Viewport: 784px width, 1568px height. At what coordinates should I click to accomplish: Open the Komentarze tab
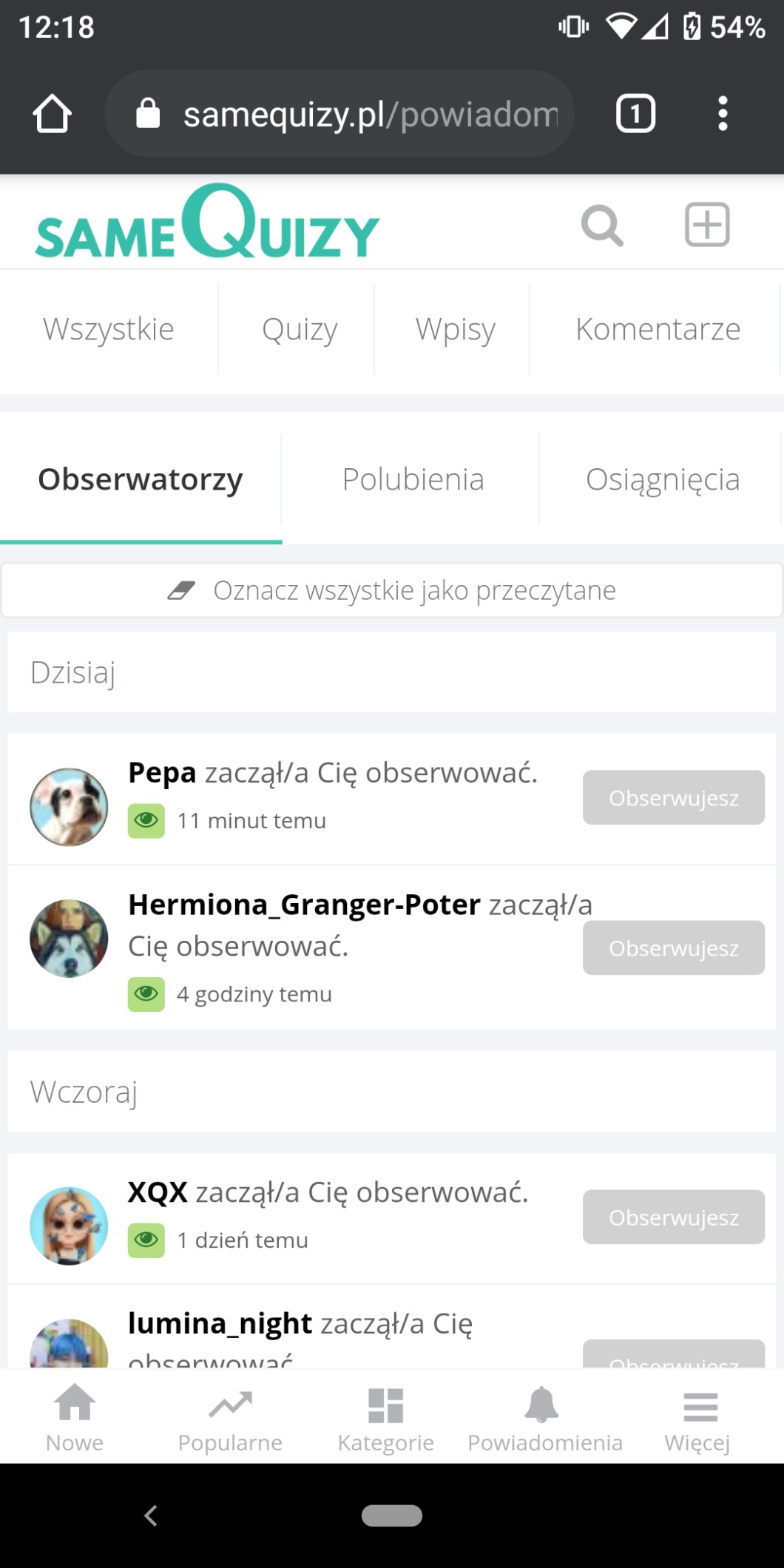pyautogui.click(x=658, y=329)
